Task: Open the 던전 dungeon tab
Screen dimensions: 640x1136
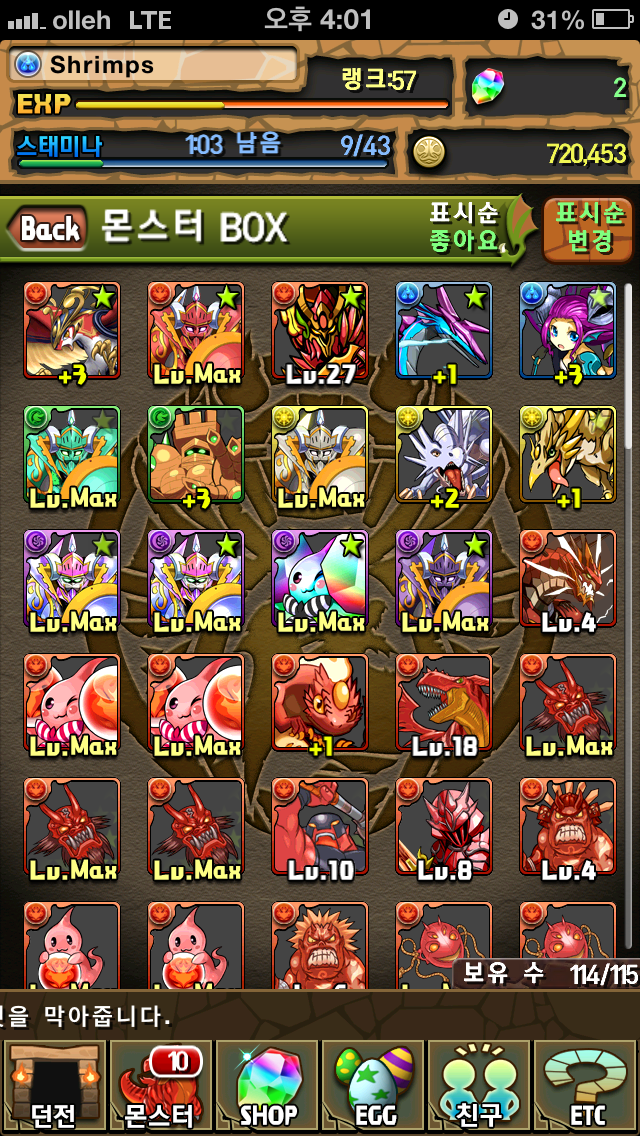Action: [52, 1085]
